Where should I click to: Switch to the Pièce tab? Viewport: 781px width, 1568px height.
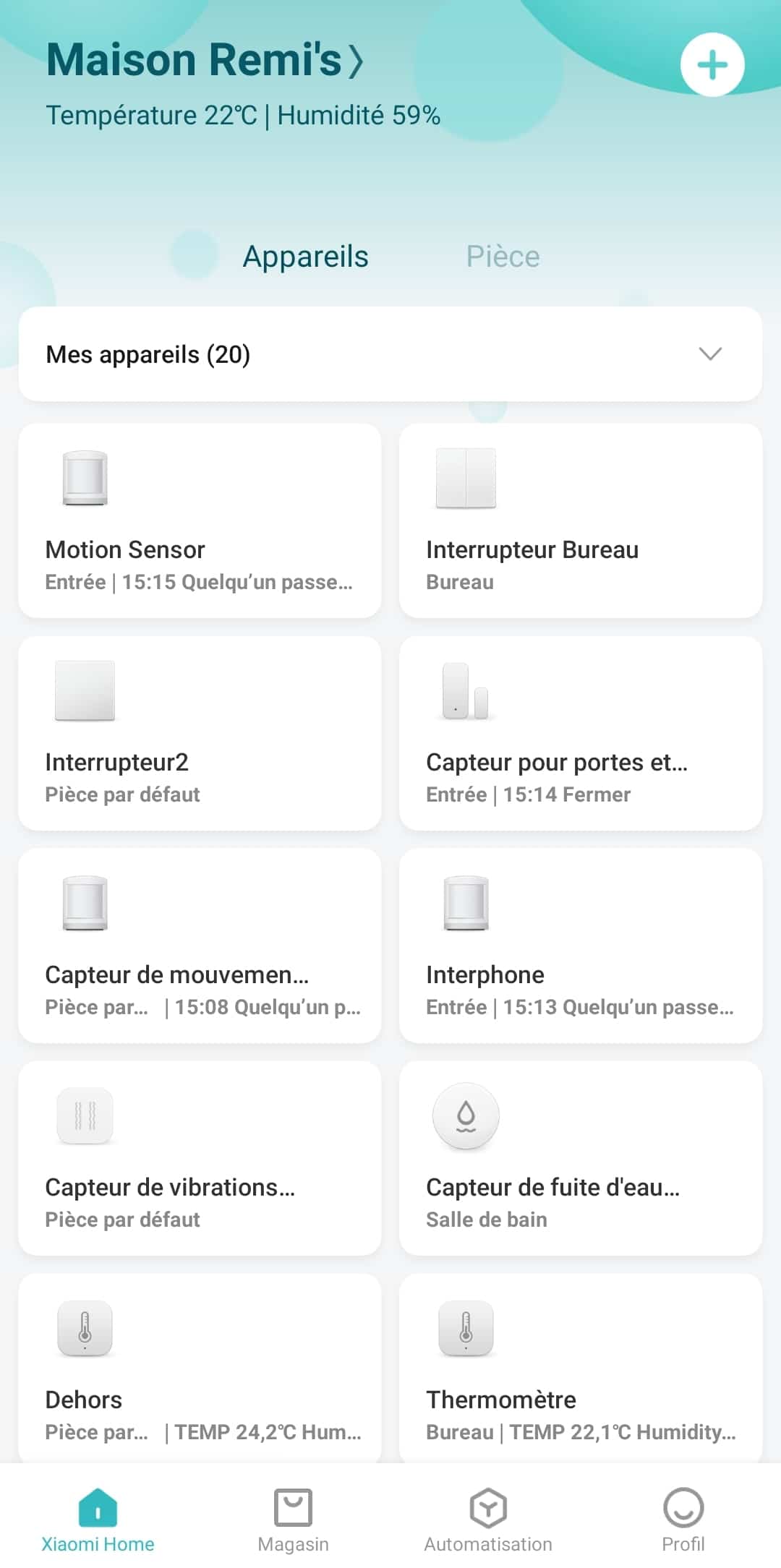(503, 257)
